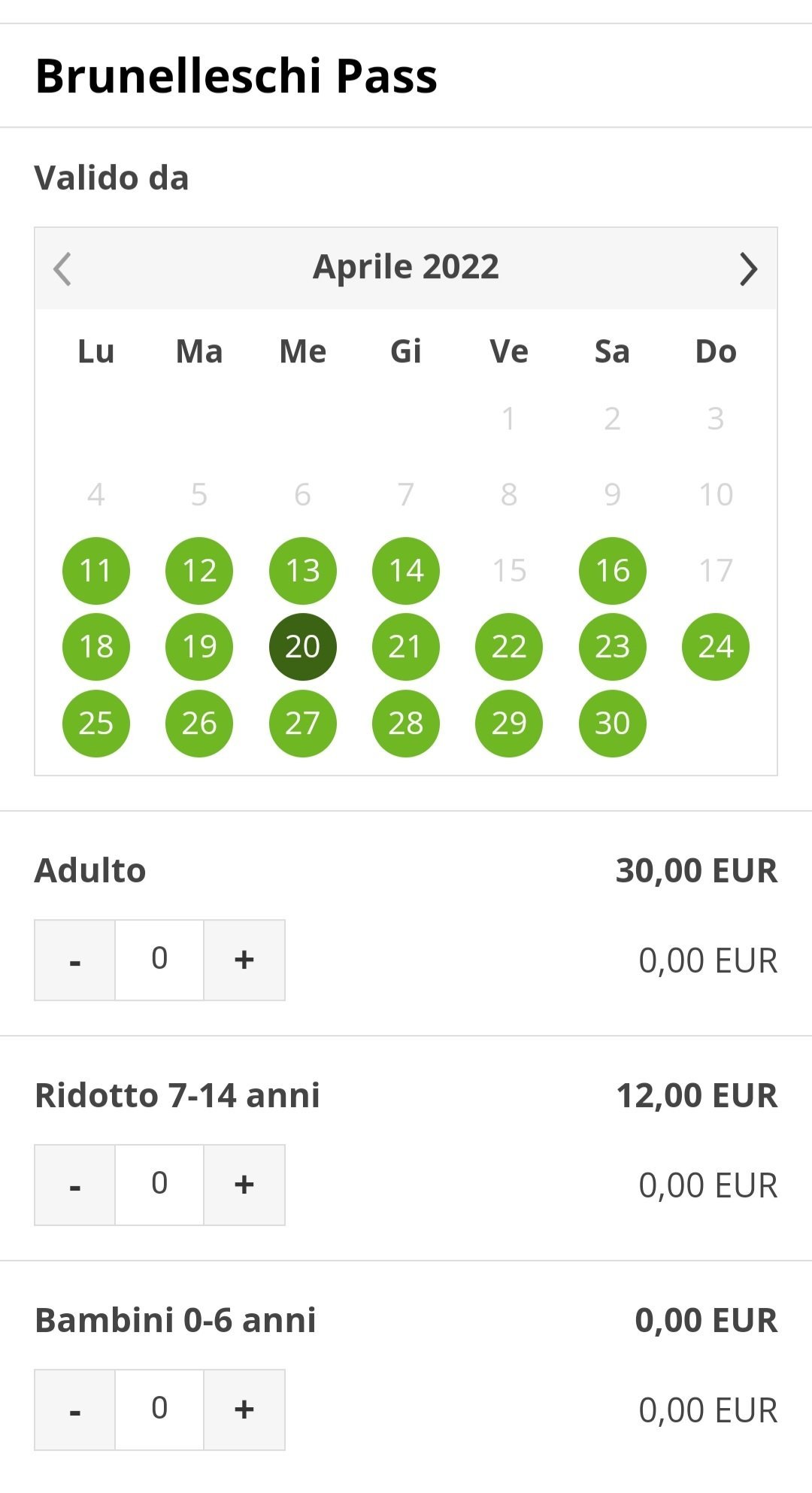Screen dimensions: 812x1493
Task: Select the highlighted date 20
Action: (x=302, y=647)
